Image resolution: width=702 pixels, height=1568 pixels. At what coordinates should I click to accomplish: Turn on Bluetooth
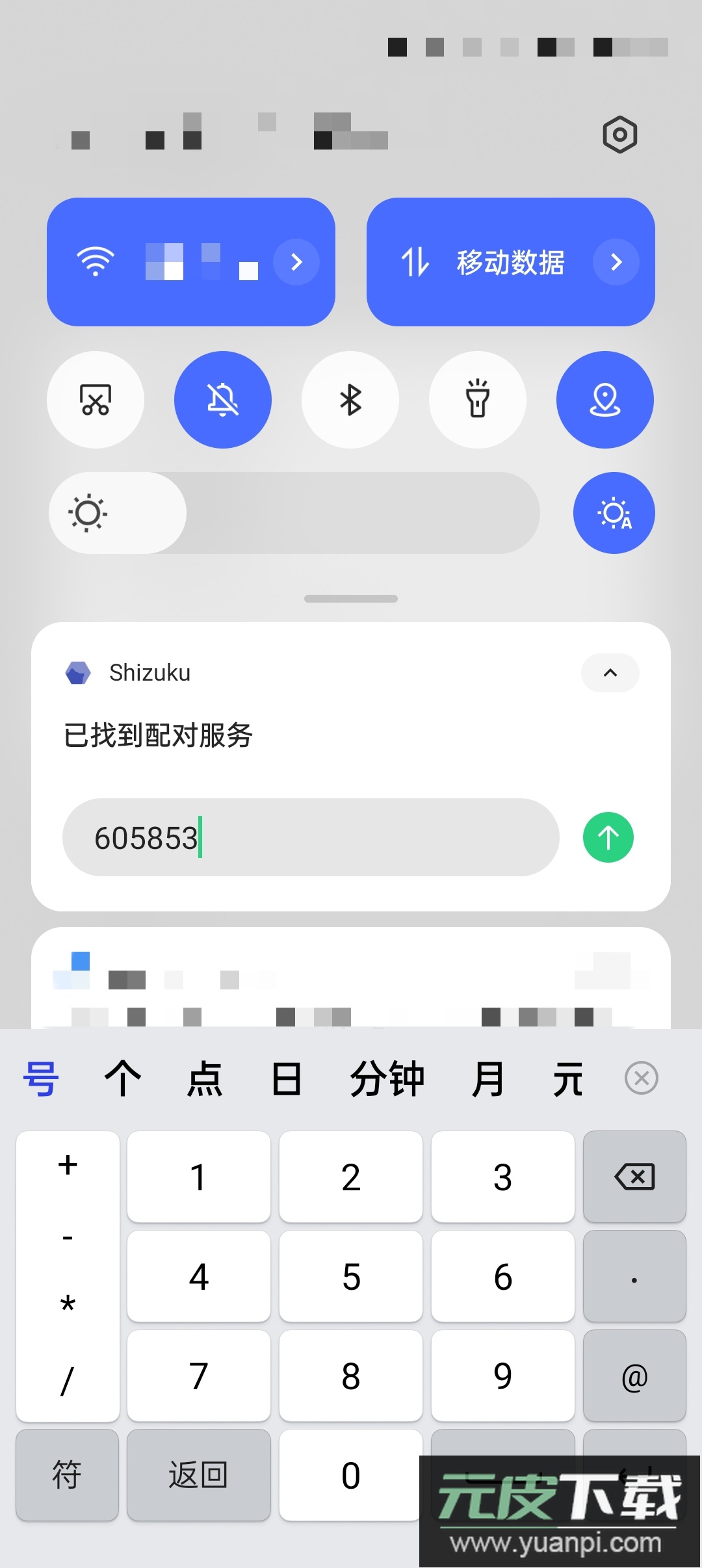pos(350,400)
